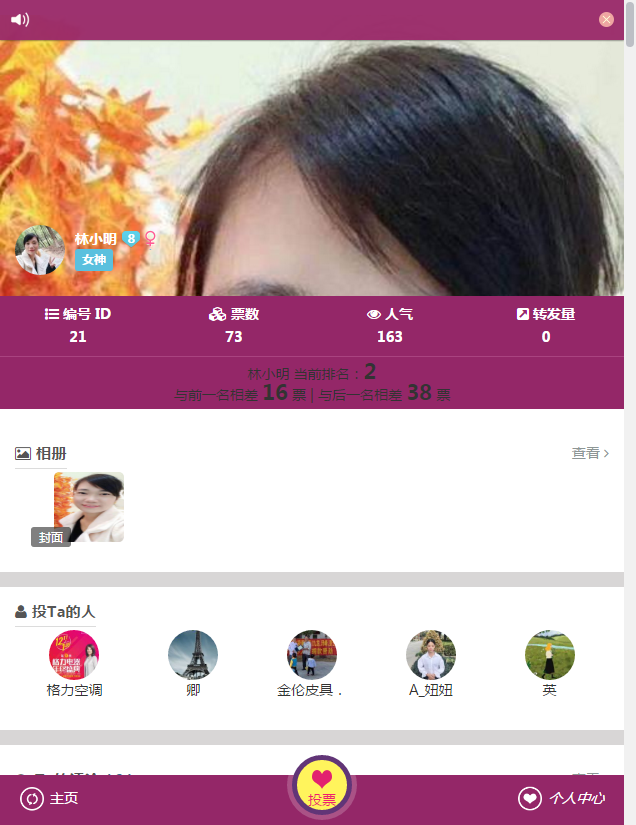Screen dimensions: 636x825
Task: Toggle the sound speaker icon
Action: coord(19,19)
